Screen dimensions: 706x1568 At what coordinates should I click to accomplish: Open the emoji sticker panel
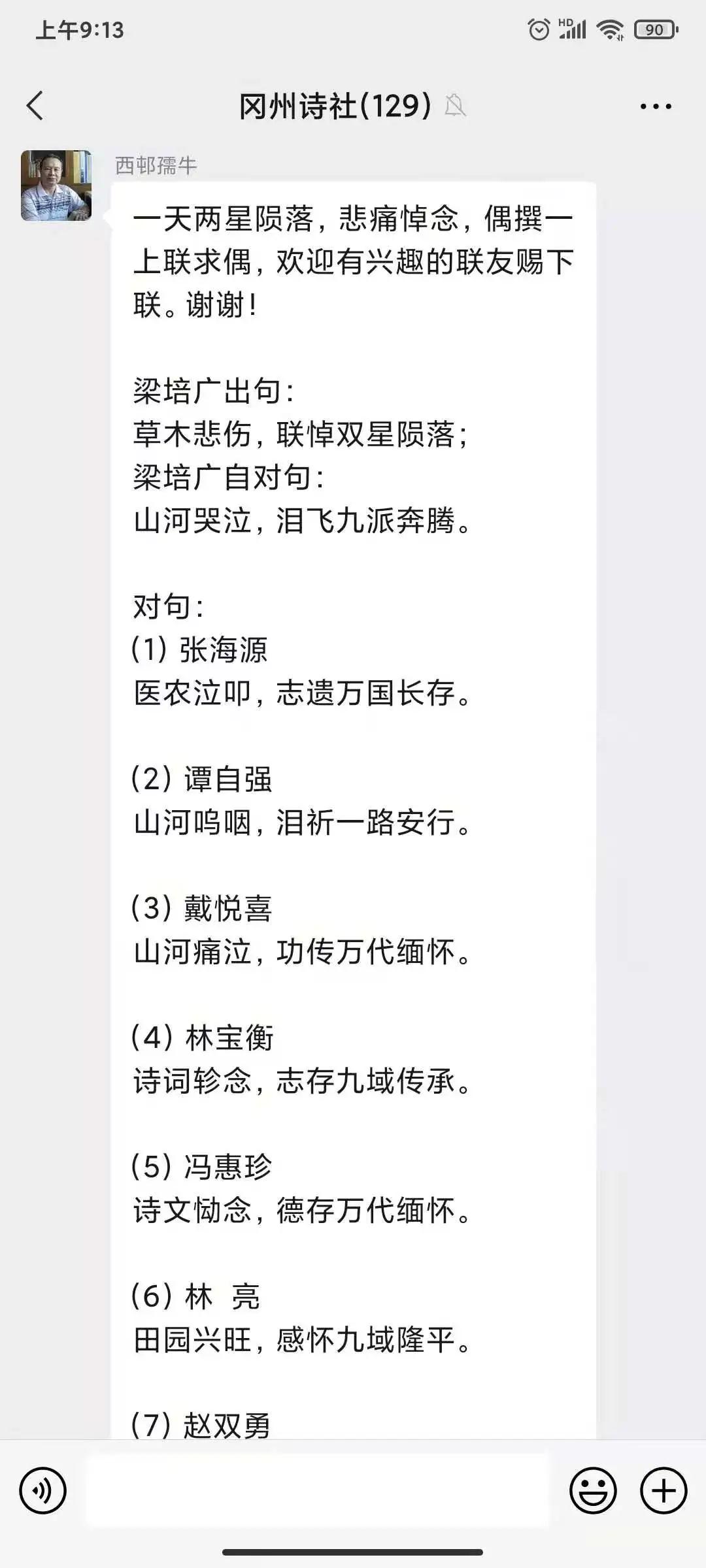click(x=593, y=1491)
